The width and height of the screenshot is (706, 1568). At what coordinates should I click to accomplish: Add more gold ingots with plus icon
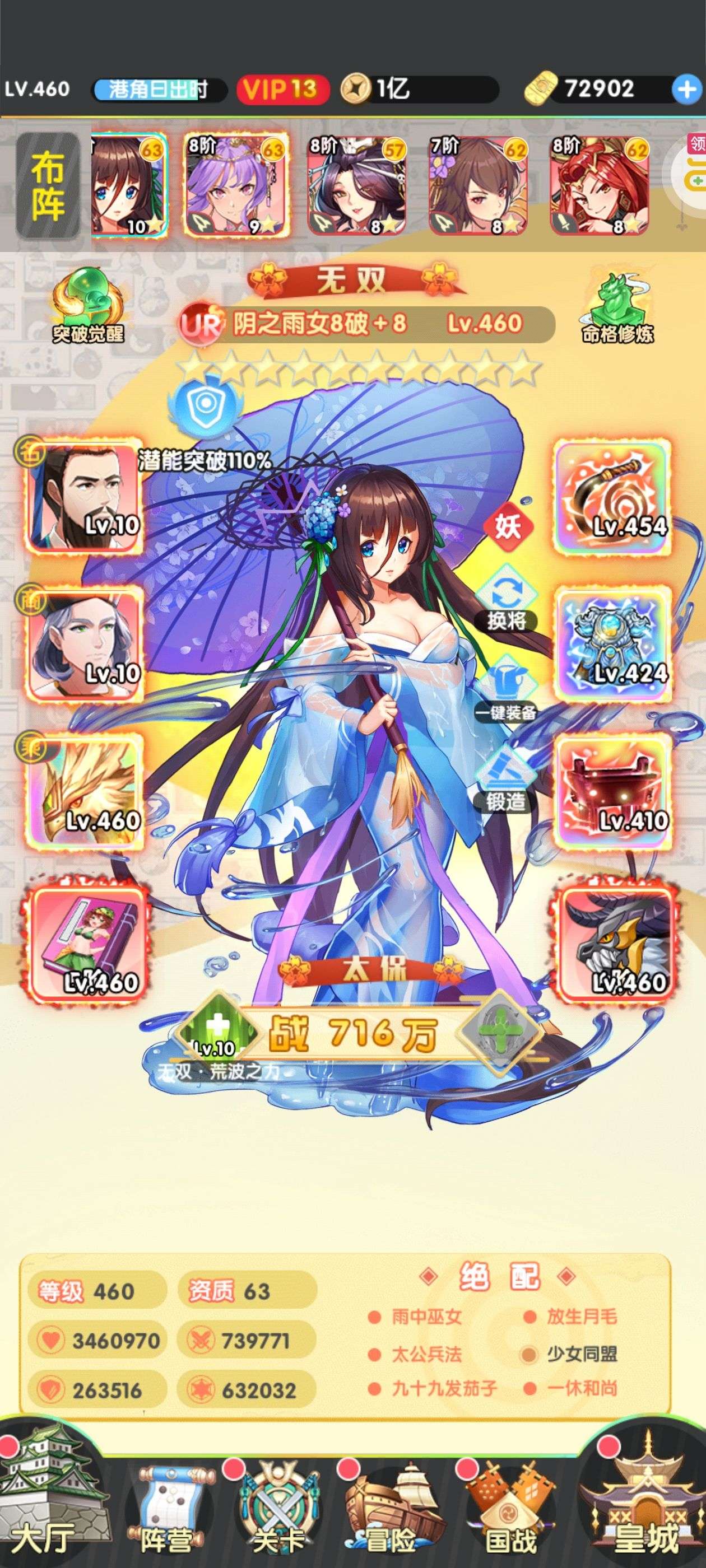coord(687,90)
